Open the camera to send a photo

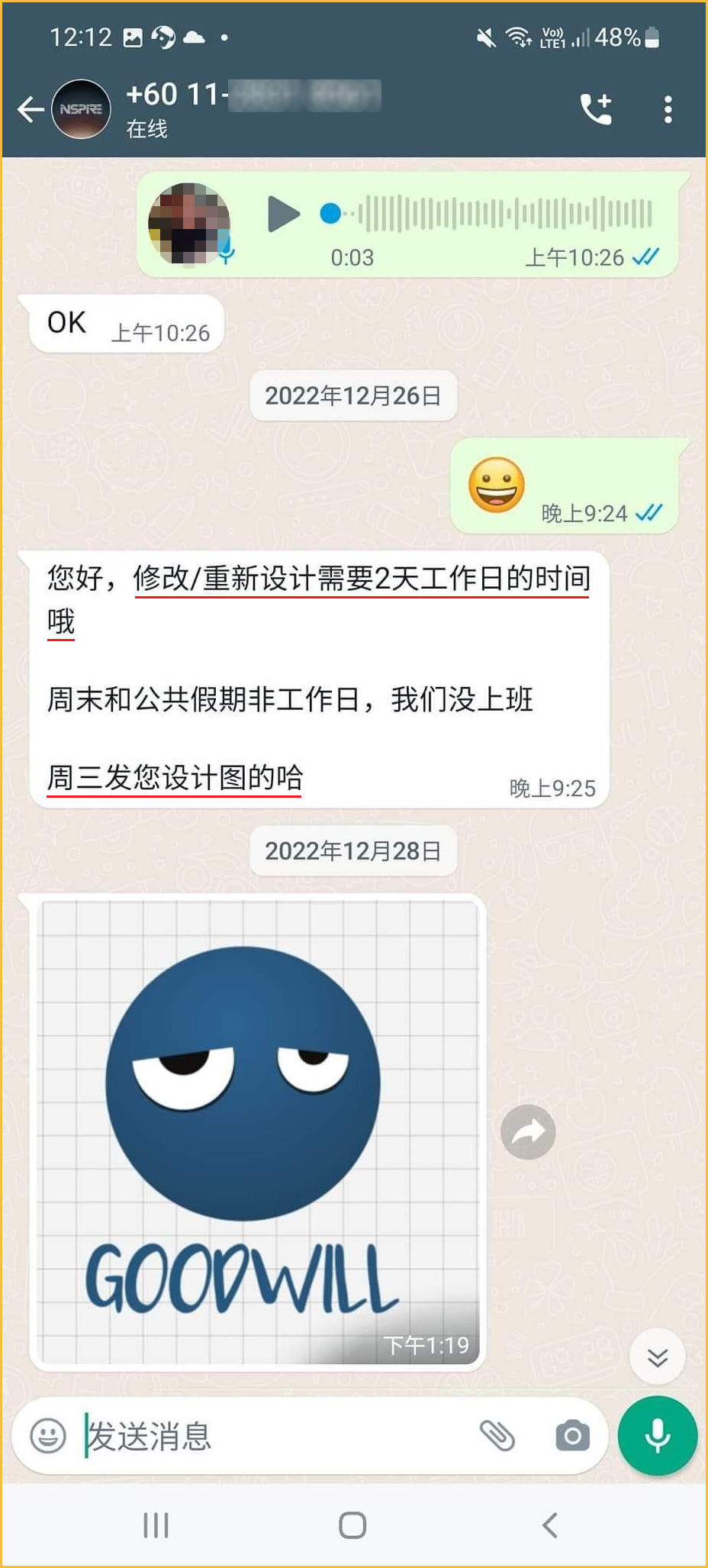(572, 1436)
